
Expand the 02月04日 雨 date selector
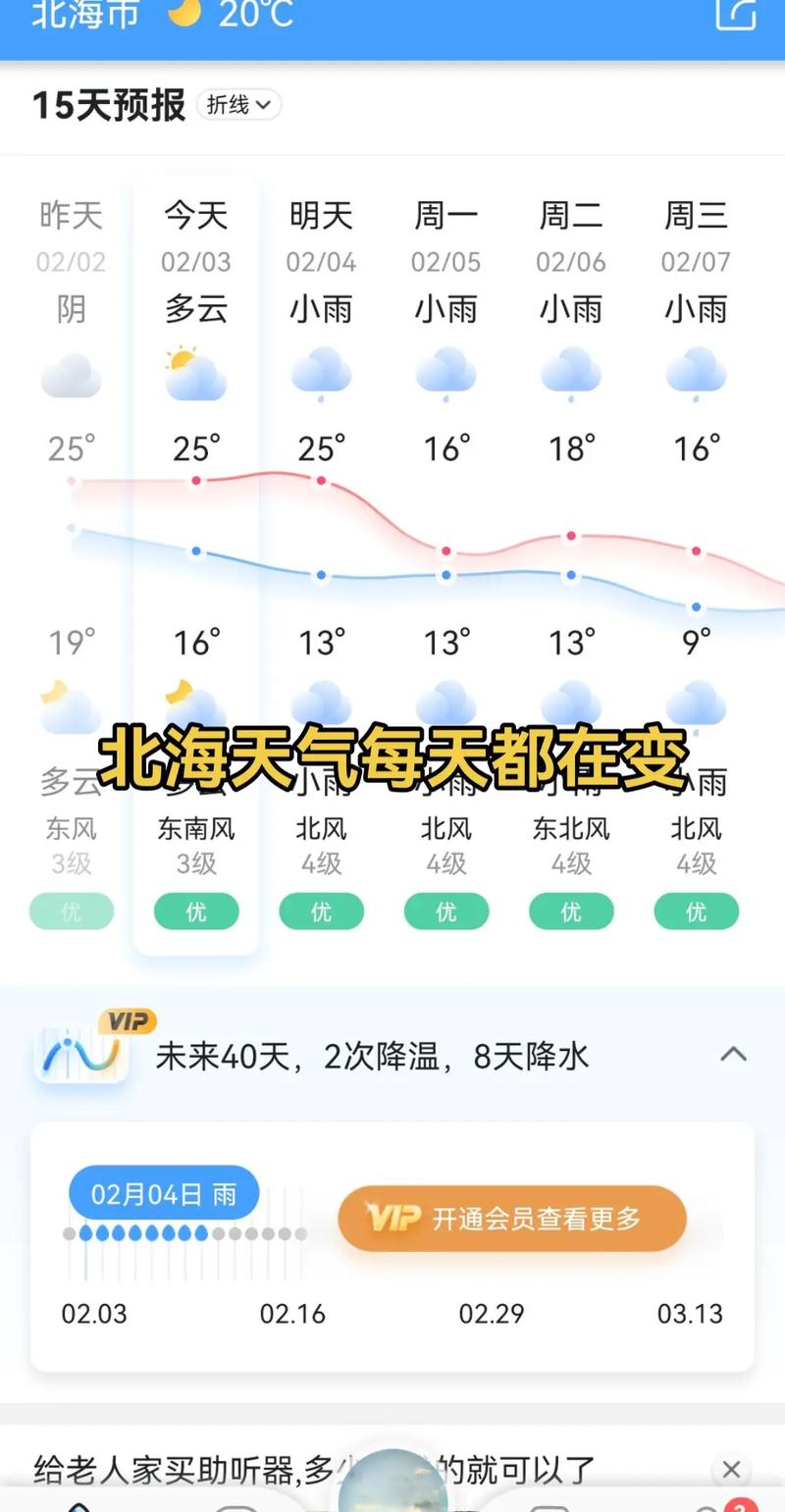point(163,1191)
